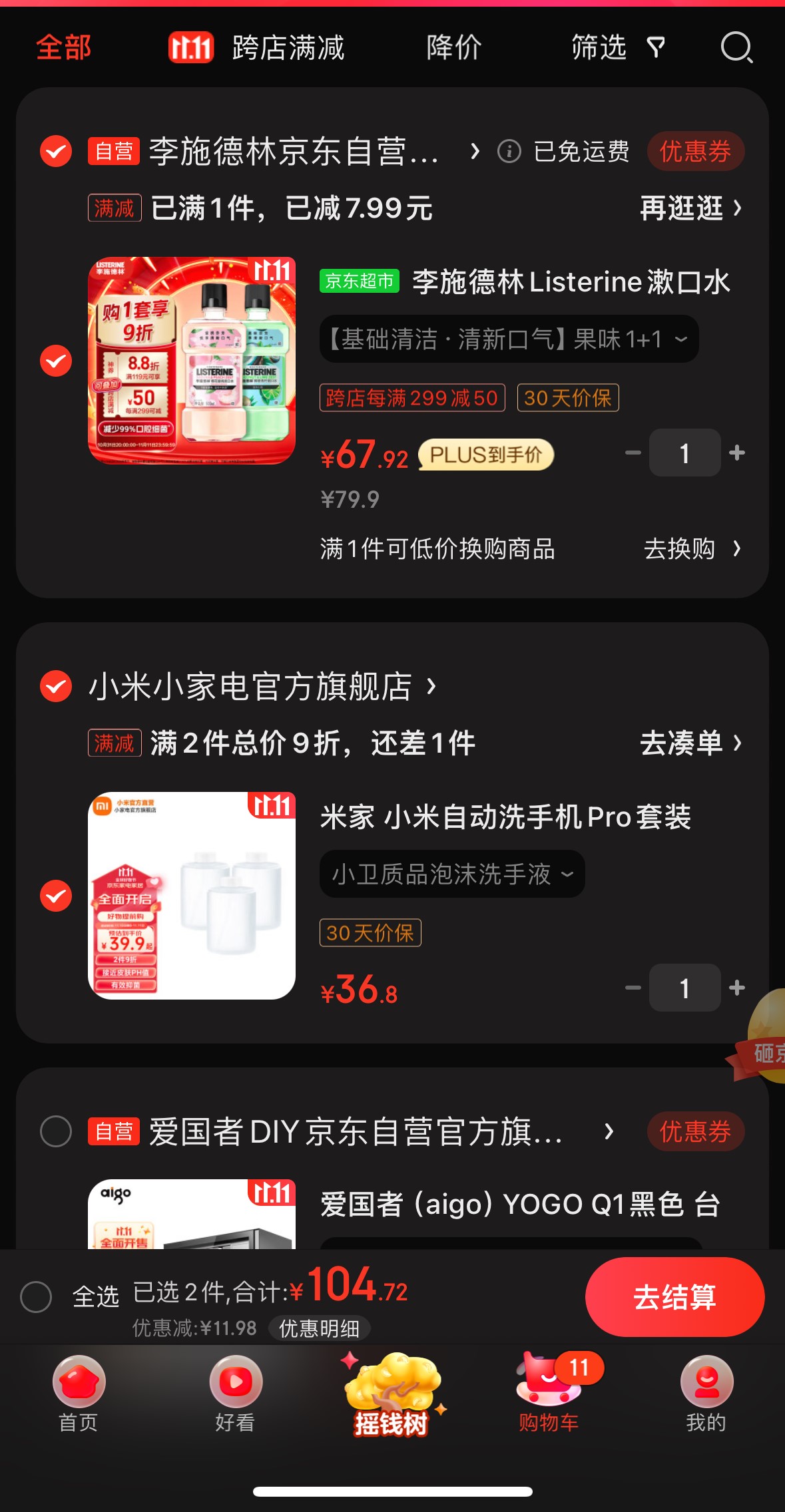Open 去换购 discounted add-on items
785x1512 pixels.
pos(691,549)
